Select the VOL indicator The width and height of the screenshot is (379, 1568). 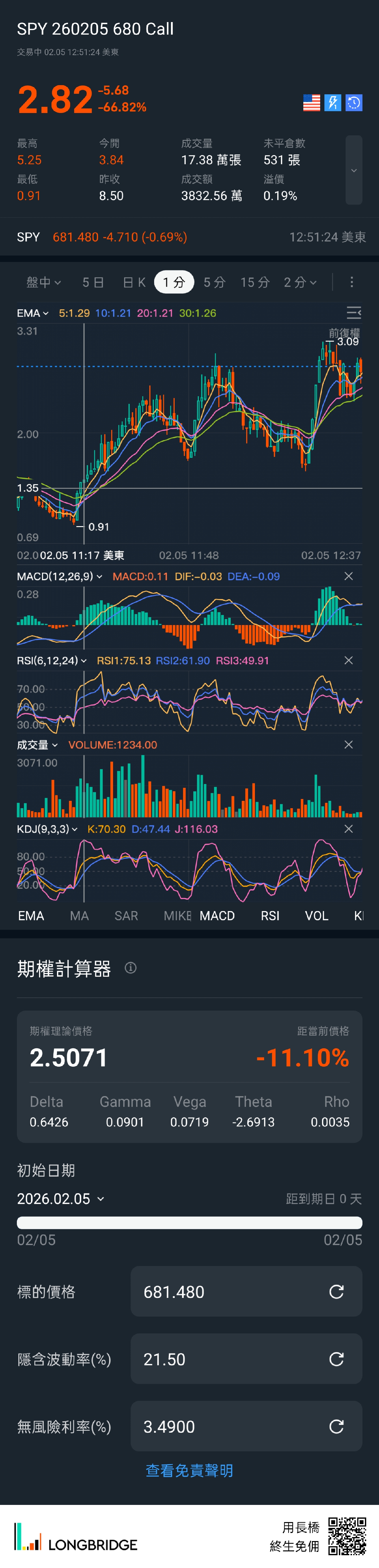316,916
